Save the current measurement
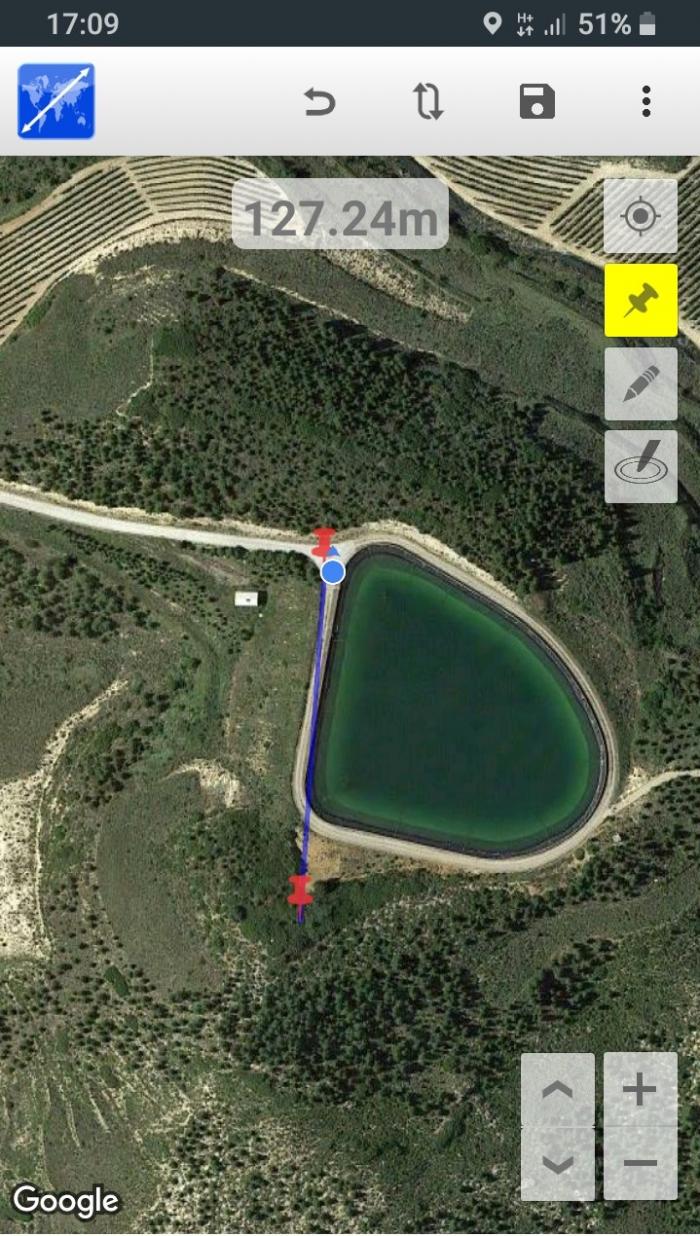 [x=537, y=101]
